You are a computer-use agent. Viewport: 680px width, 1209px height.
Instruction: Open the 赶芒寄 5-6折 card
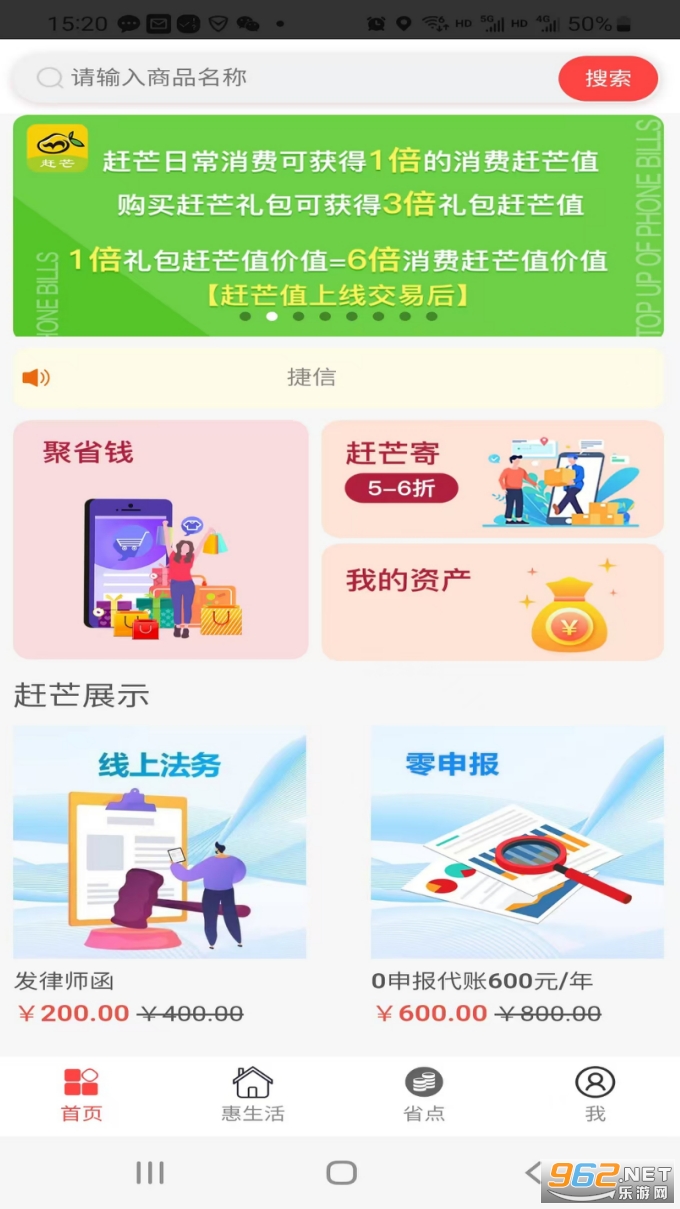(492, 478)
